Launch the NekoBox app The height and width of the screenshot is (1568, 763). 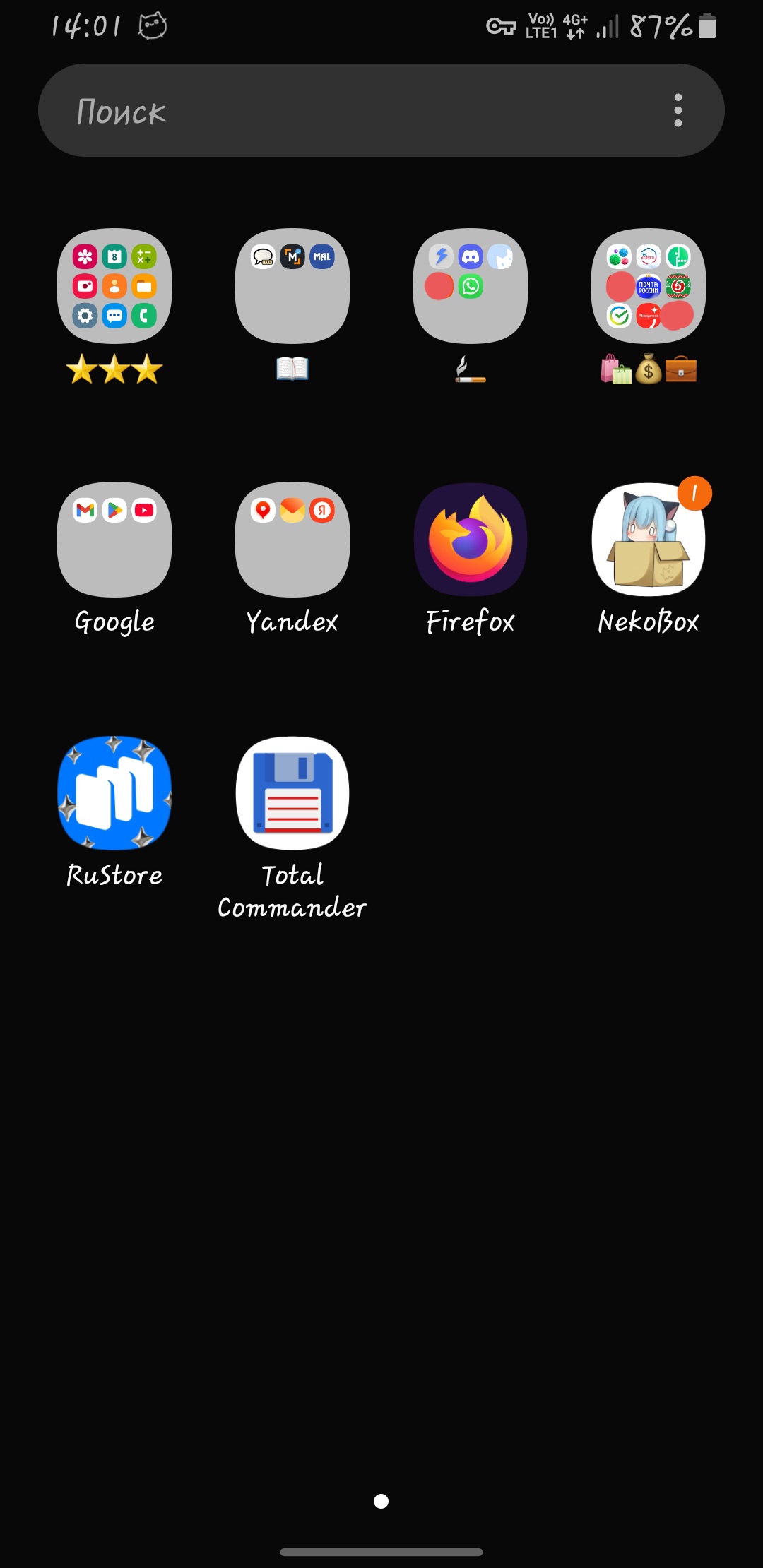tap(649, 540)
